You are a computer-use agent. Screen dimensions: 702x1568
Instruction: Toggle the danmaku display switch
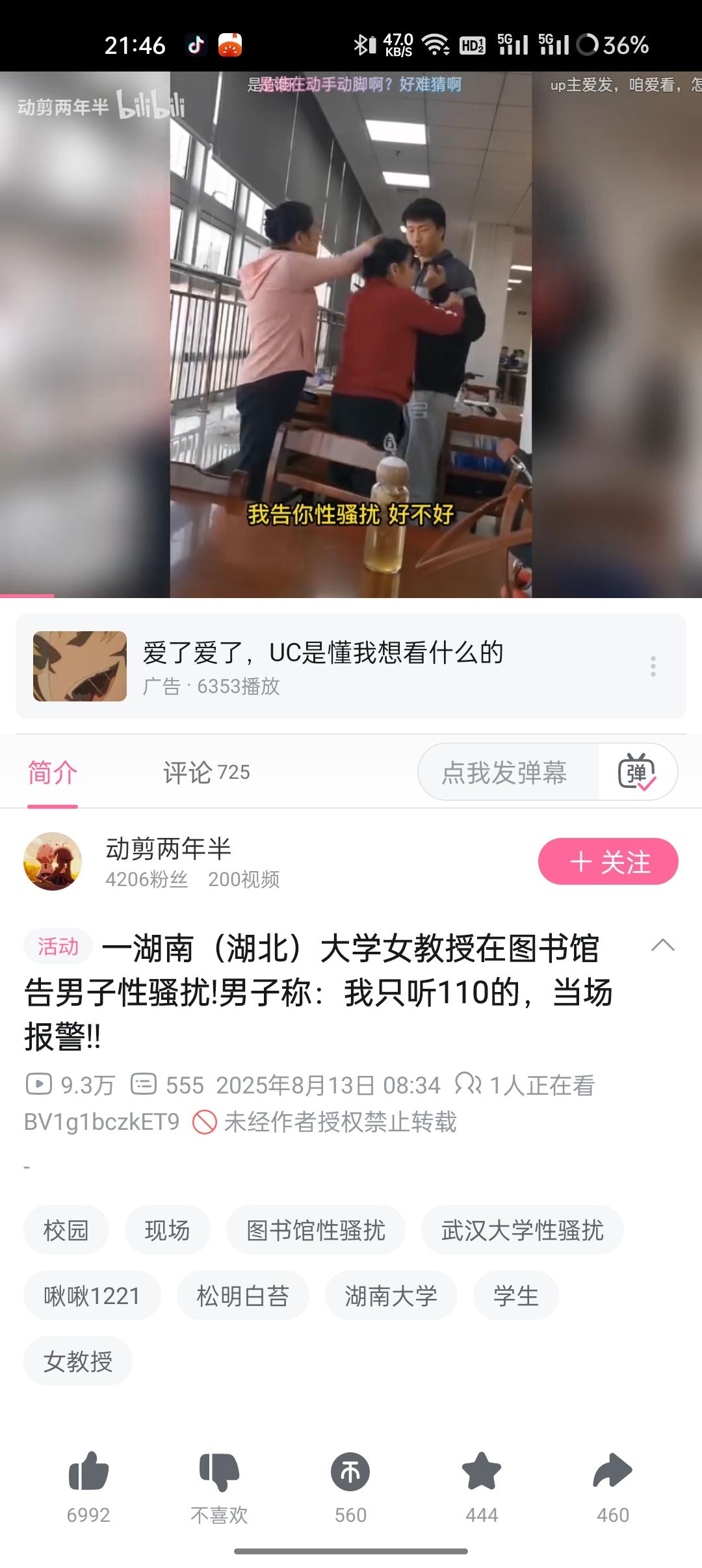pyautogui.click(x=637, y=772)
